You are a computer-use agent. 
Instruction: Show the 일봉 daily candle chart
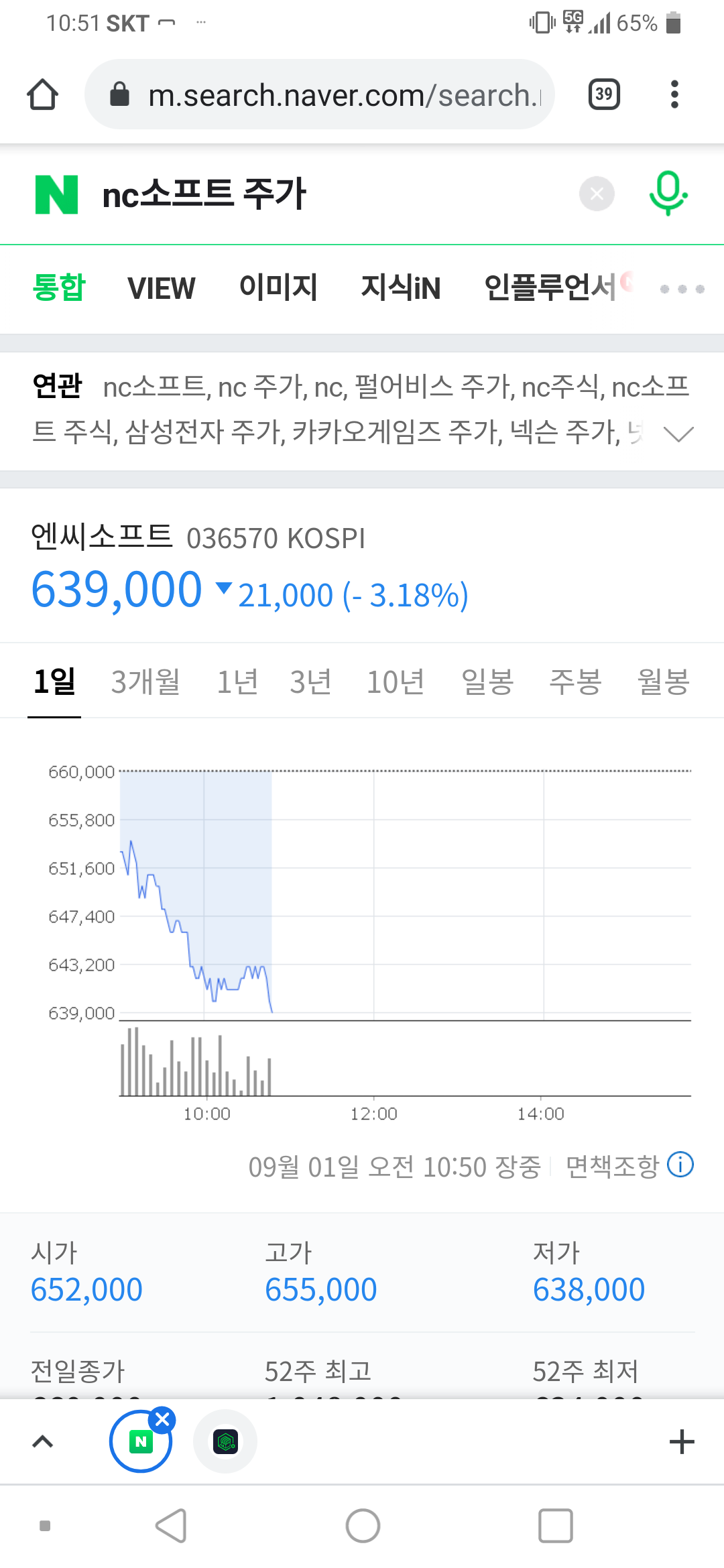pos(487,682)
